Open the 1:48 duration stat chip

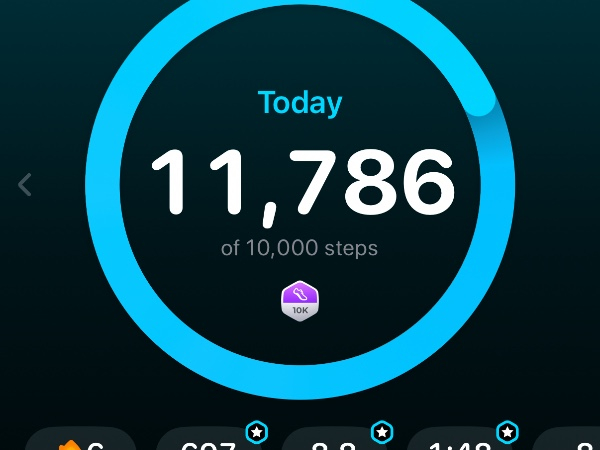click(459, 443)
